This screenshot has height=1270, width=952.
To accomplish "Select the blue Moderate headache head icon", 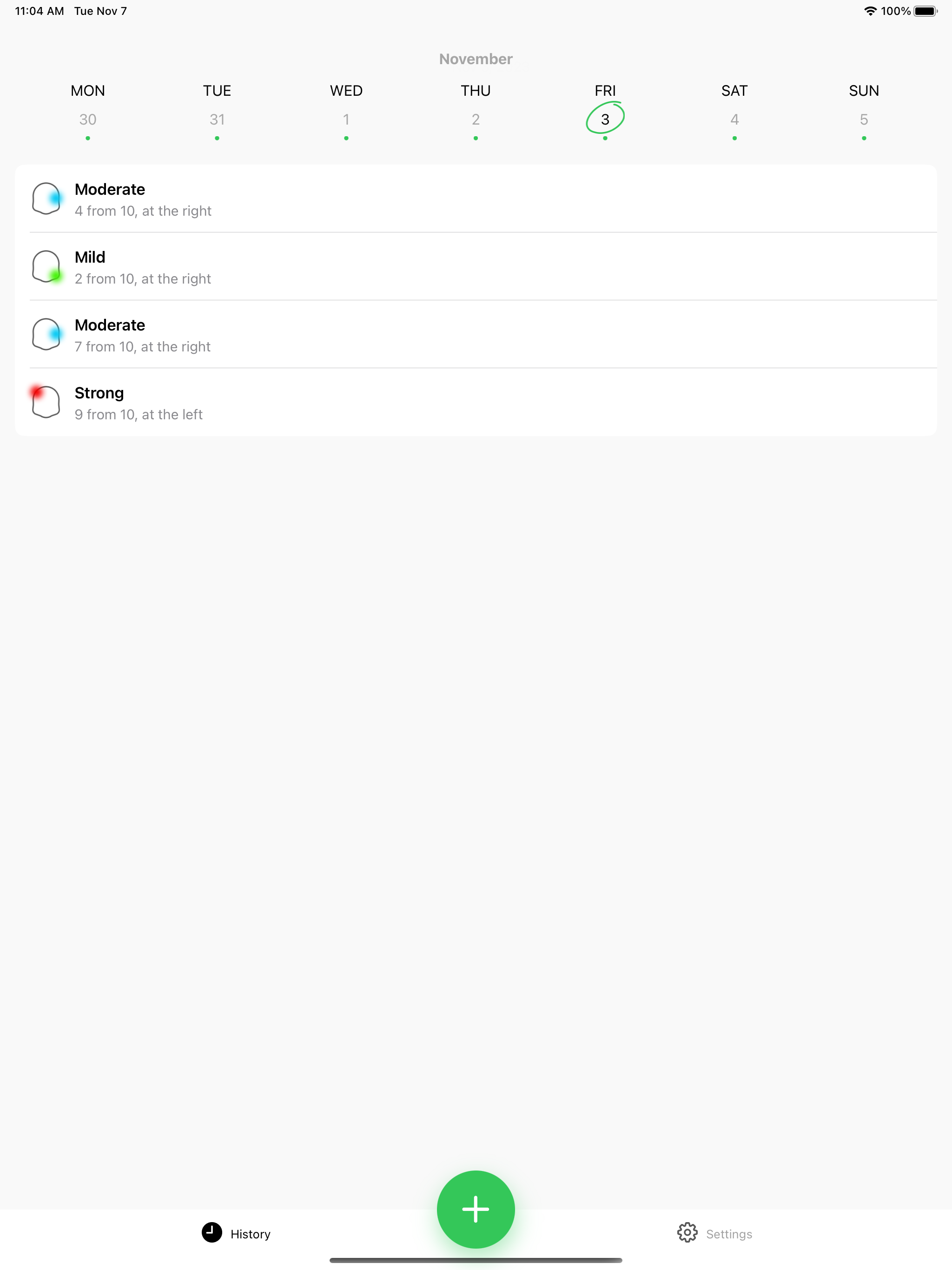I will pos(46,198).
